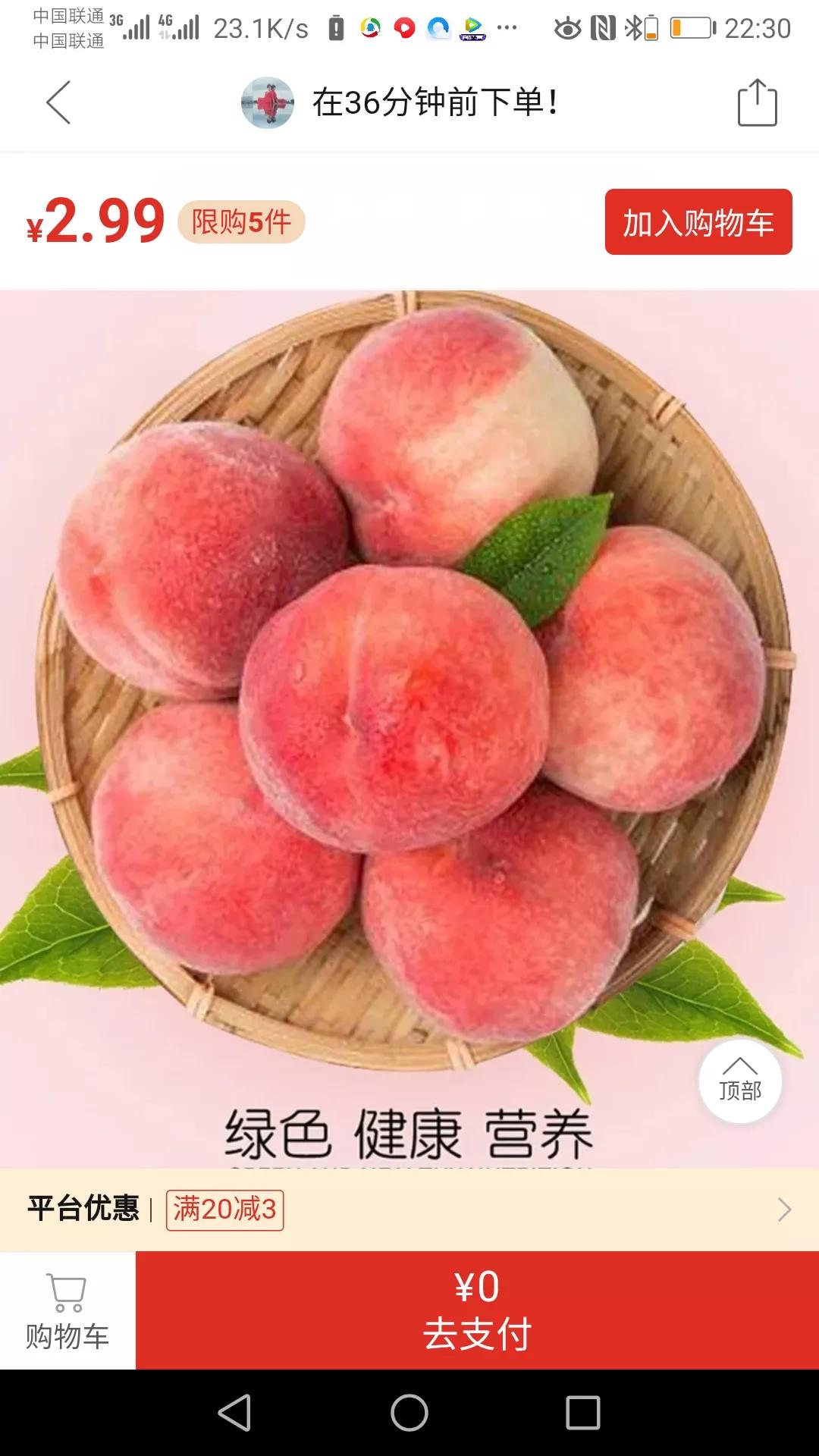819x1456 pixels.
Task: Tap the back arrow to exit product page
Action: [x=57, y=102]
